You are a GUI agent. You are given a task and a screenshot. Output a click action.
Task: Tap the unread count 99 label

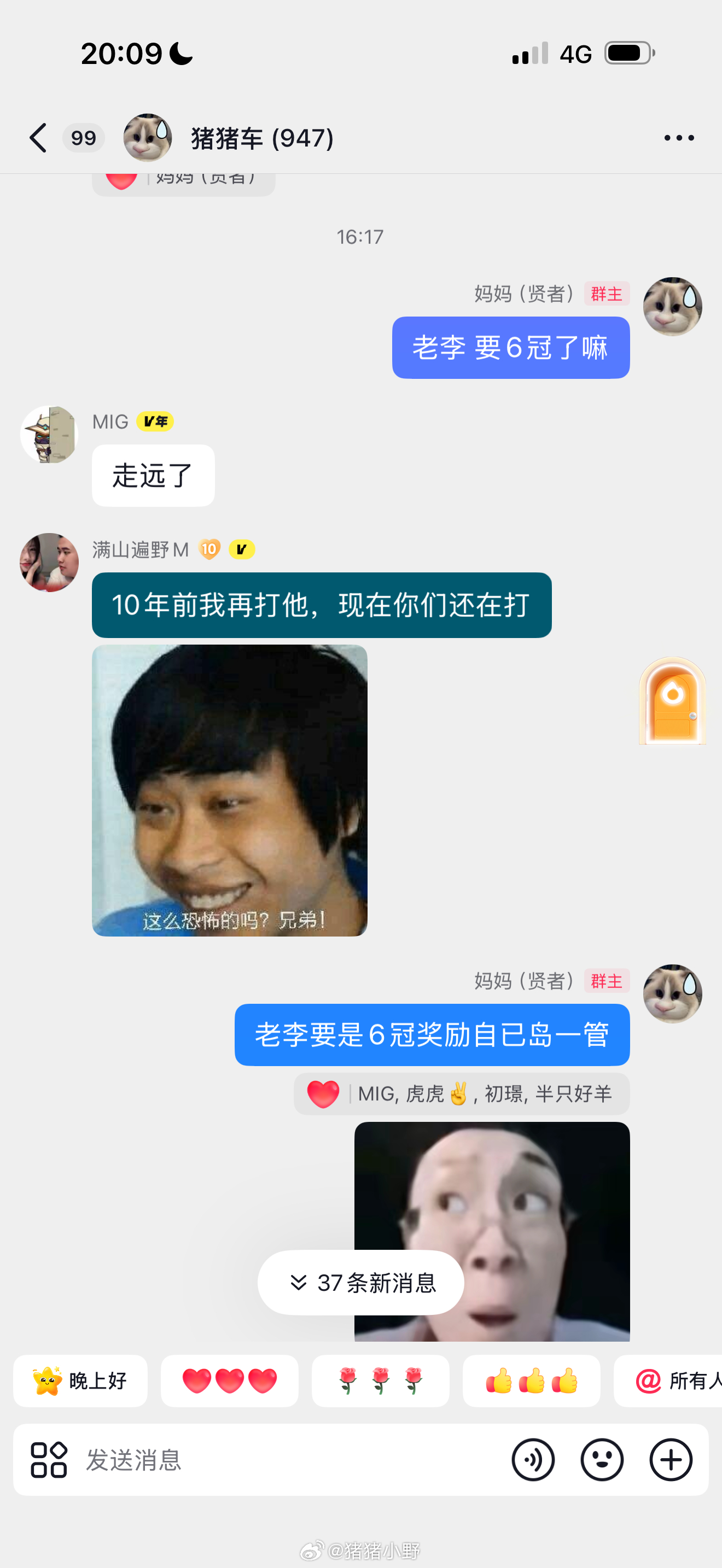click(x=83, y=137)
